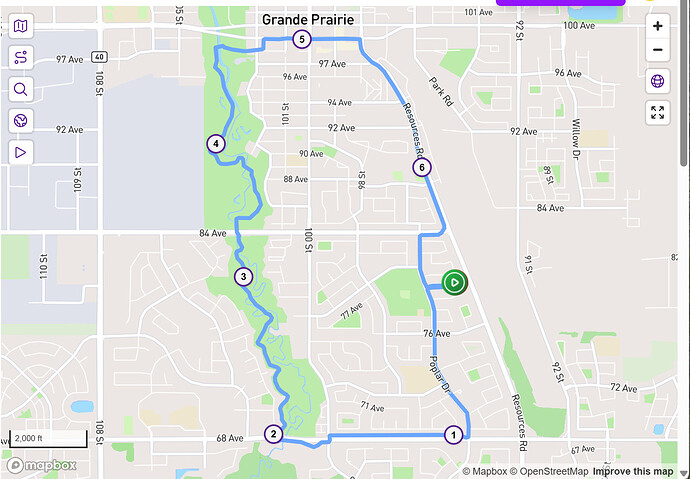
Task: Select waypoint marker 3
Action: (242, 276)
